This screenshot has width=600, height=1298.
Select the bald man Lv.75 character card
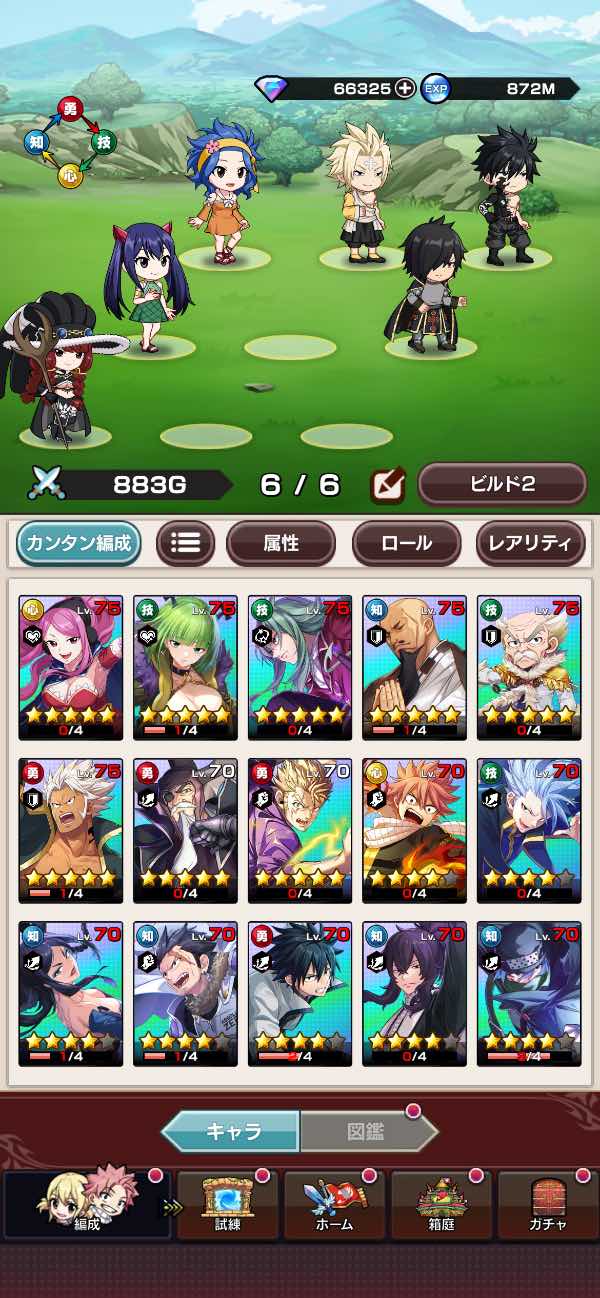414,667
